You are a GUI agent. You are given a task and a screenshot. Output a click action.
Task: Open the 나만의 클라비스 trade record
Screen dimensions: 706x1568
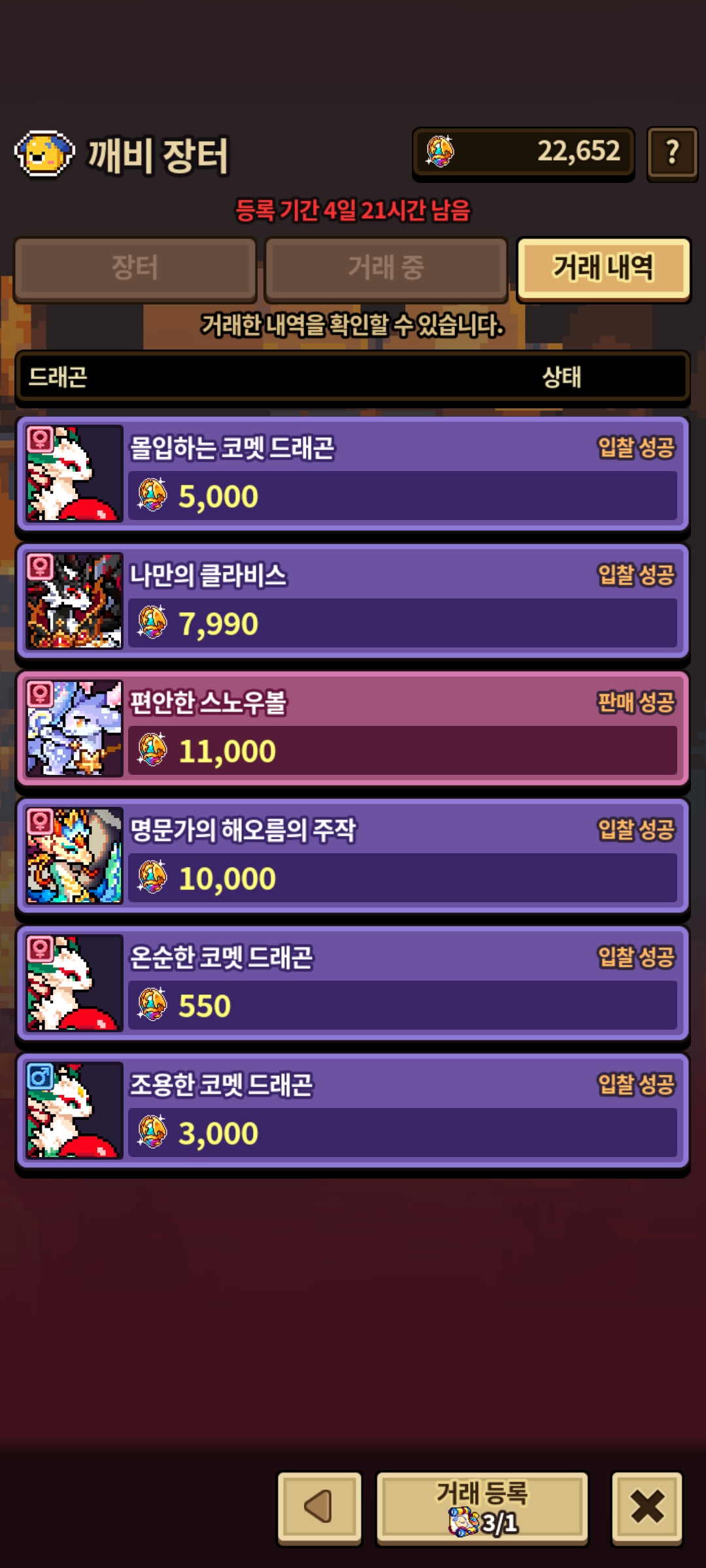click(353, 601)
